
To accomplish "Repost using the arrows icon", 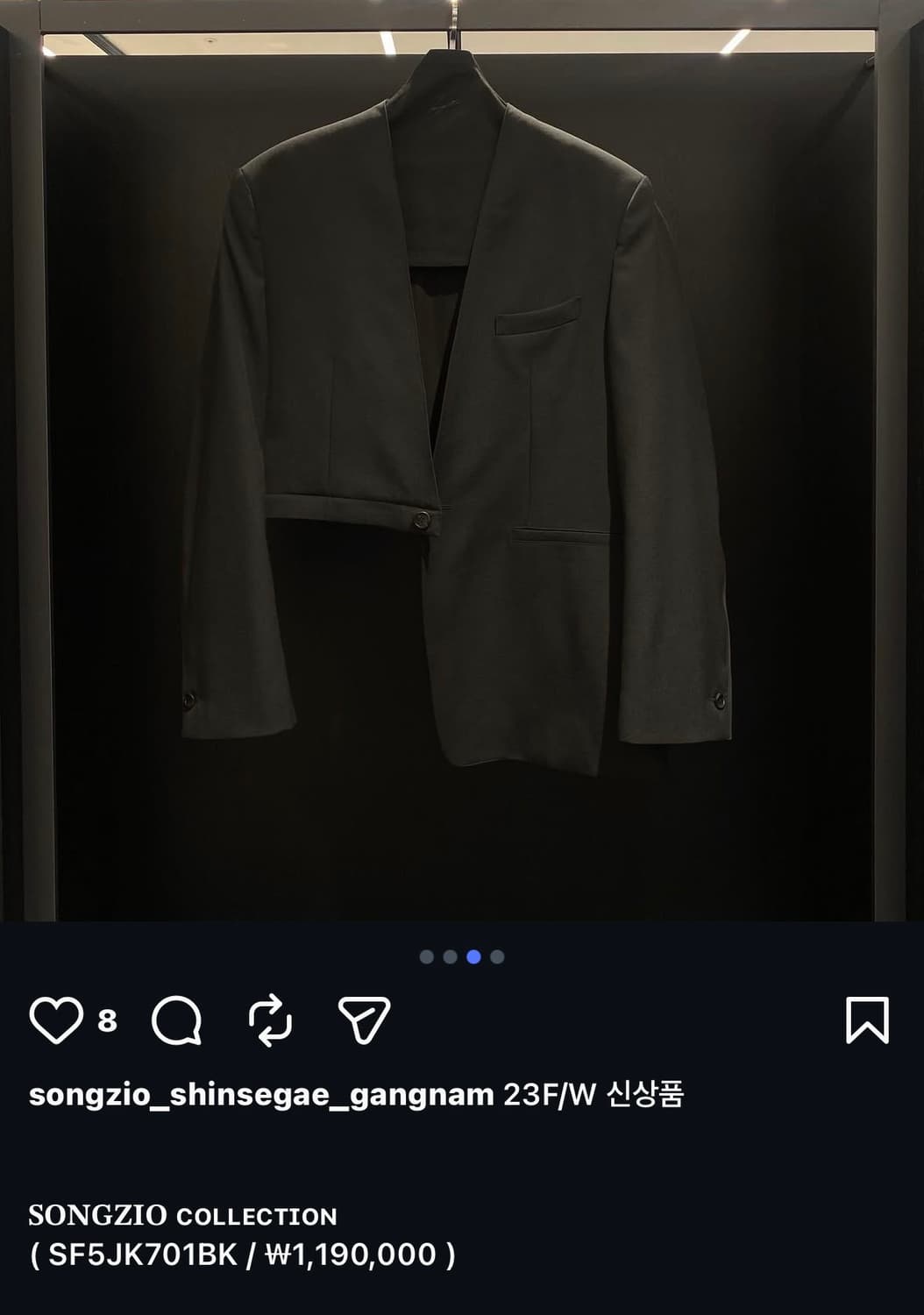I will click(x=269, y=1020).
